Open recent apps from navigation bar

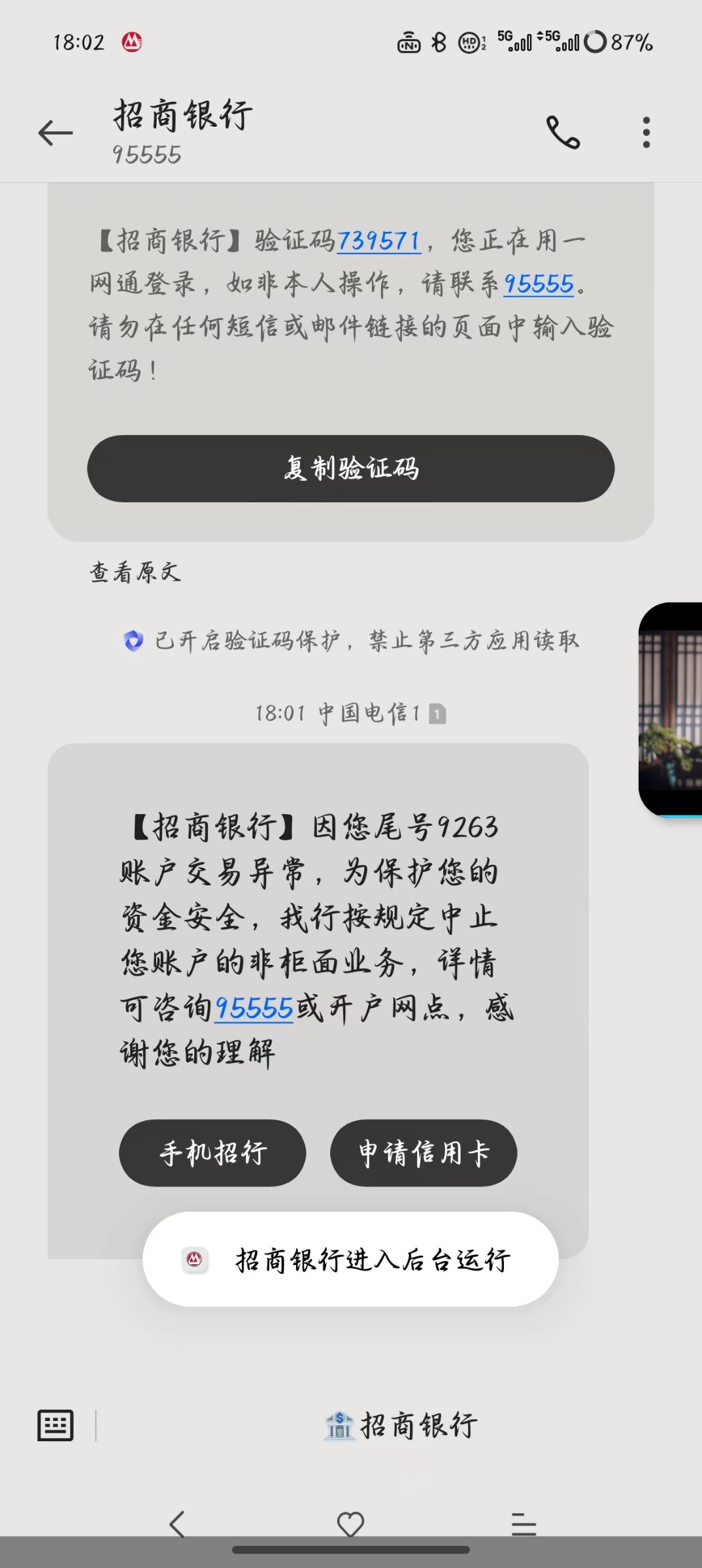point(524,1524)
